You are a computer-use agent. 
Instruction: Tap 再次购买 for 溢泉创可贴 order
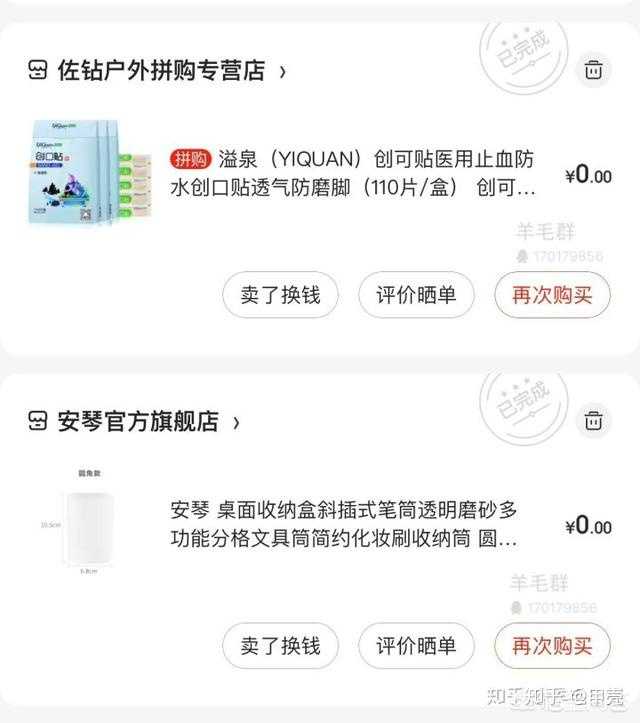[x=552, y=295]
